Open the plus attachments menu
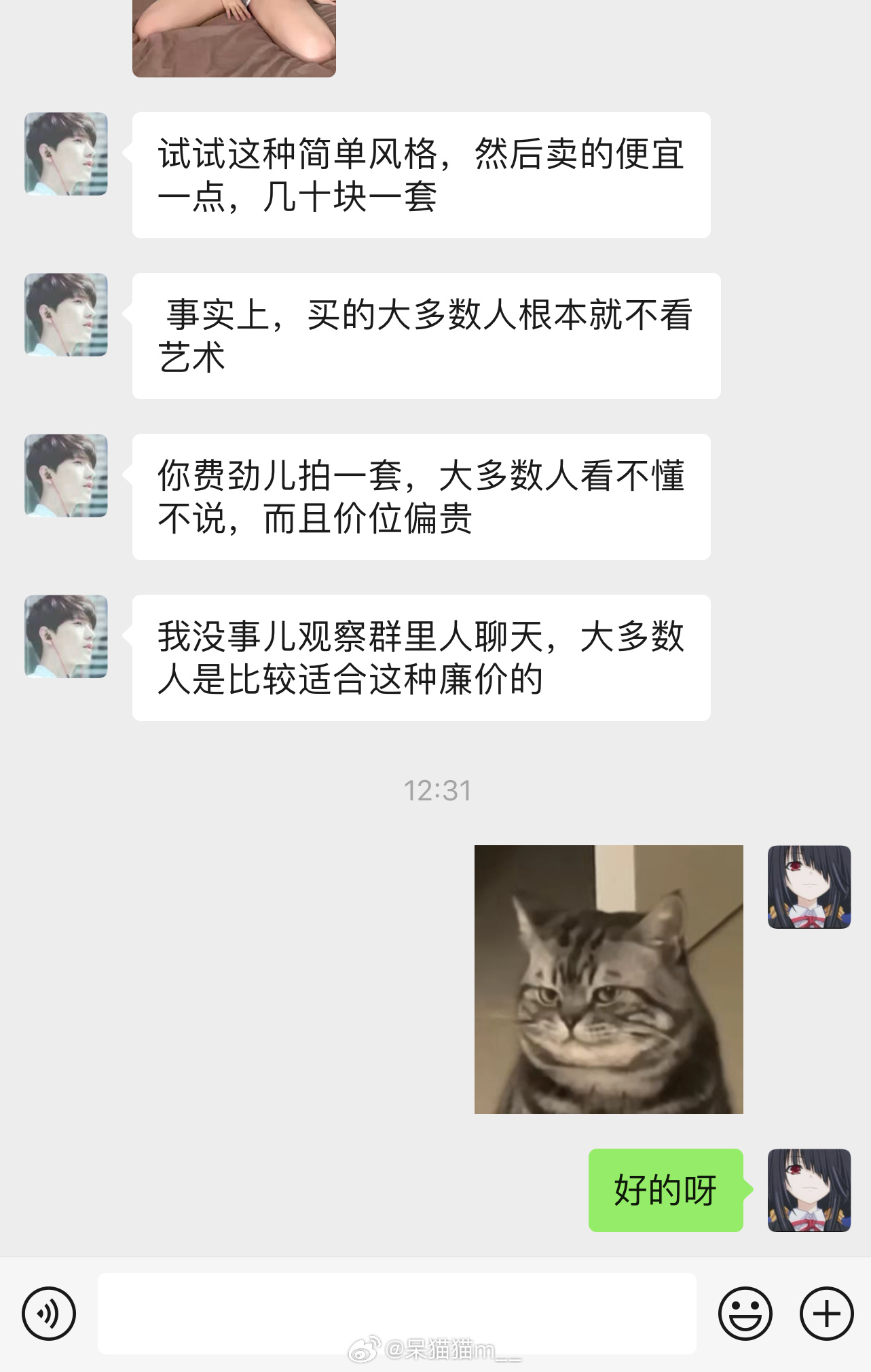Screen dimensions: 871x1372 click(826, 1314)
